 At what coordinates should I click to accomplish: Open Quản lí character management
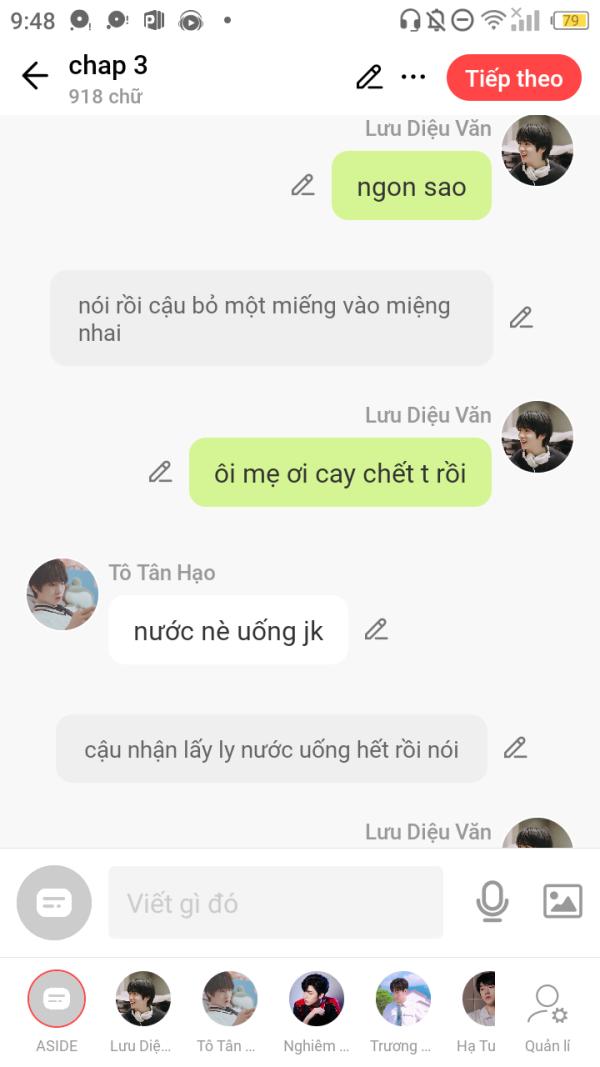coord(547,1017)
